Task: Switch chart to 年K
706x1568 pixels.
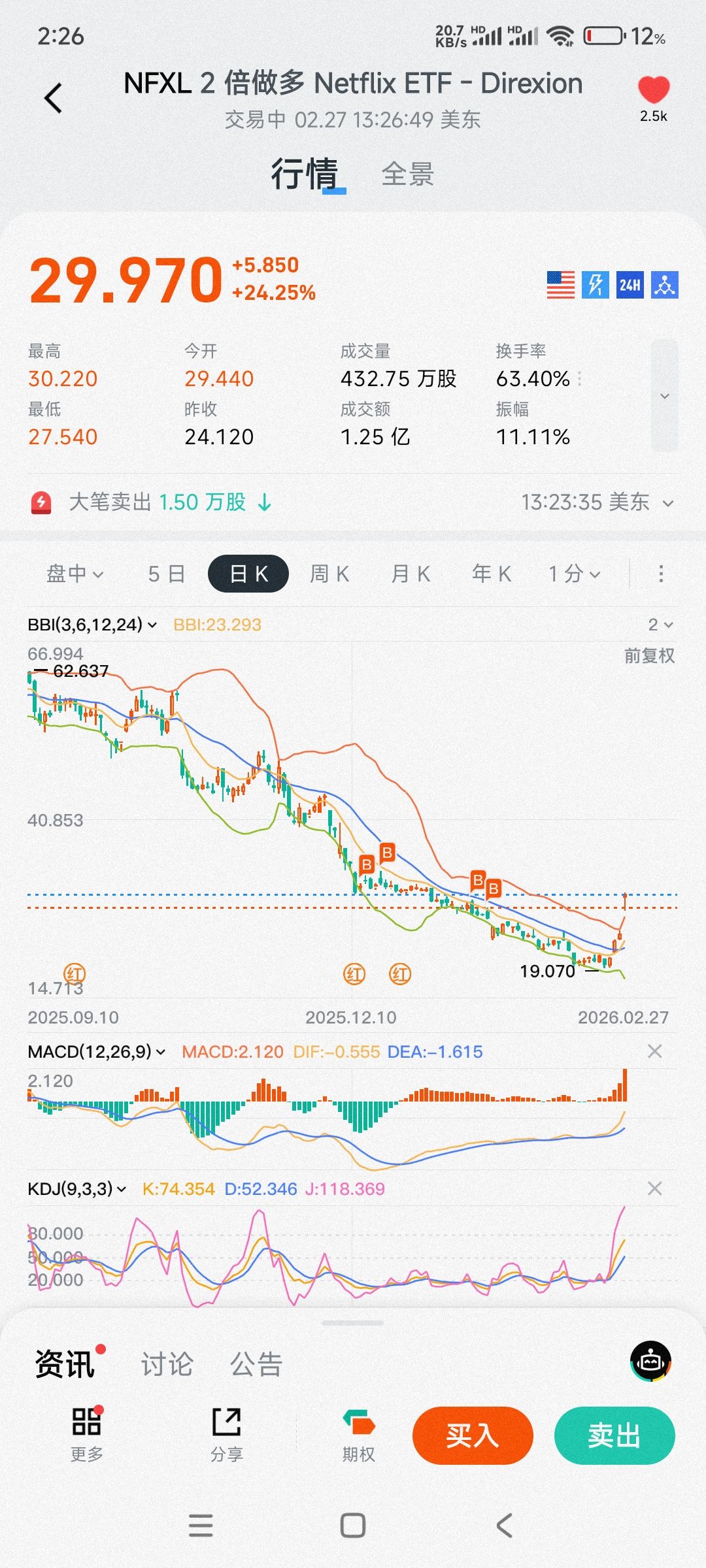Action: point(492,574)
